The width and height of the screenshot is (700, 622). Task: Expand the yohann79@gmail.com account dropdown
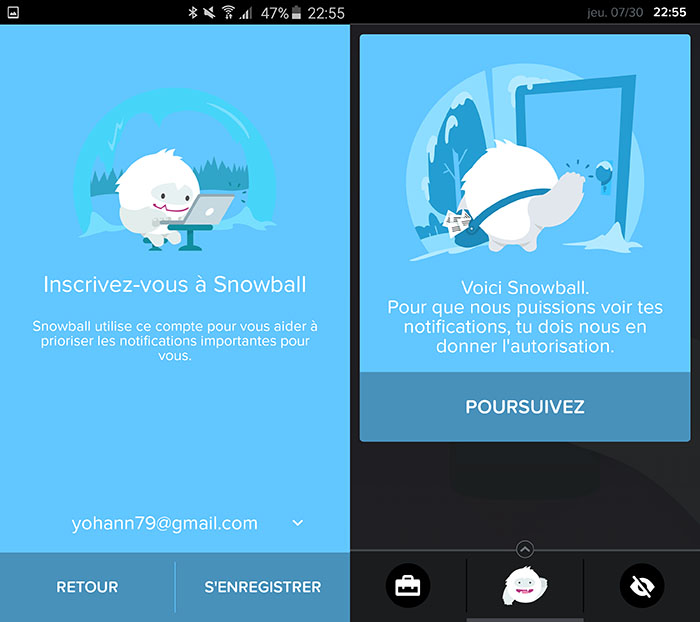[x=298, y=523]
